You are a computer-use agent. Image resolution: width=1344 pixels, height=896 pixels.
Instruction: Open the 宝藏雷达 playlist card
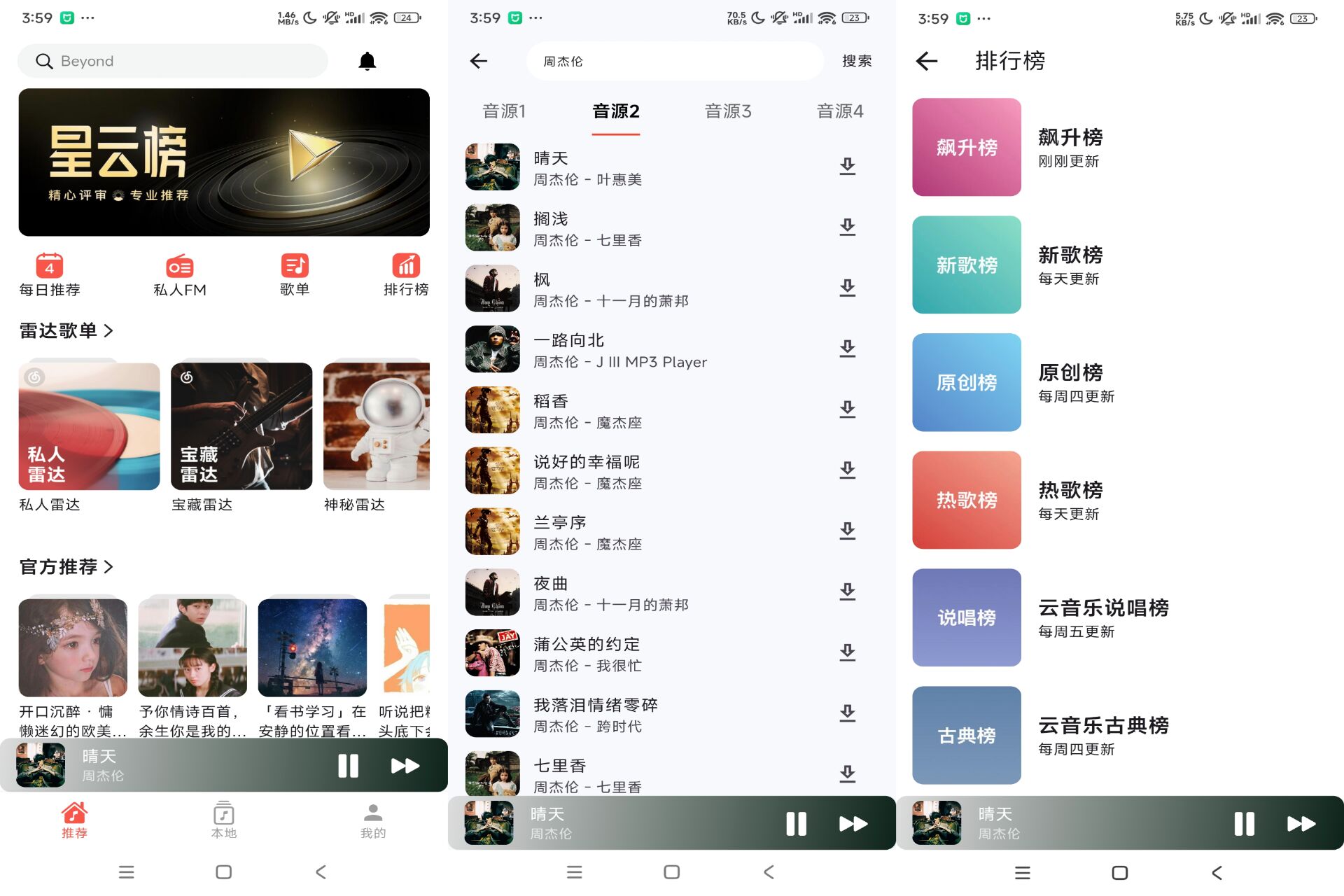coord(241,427)
